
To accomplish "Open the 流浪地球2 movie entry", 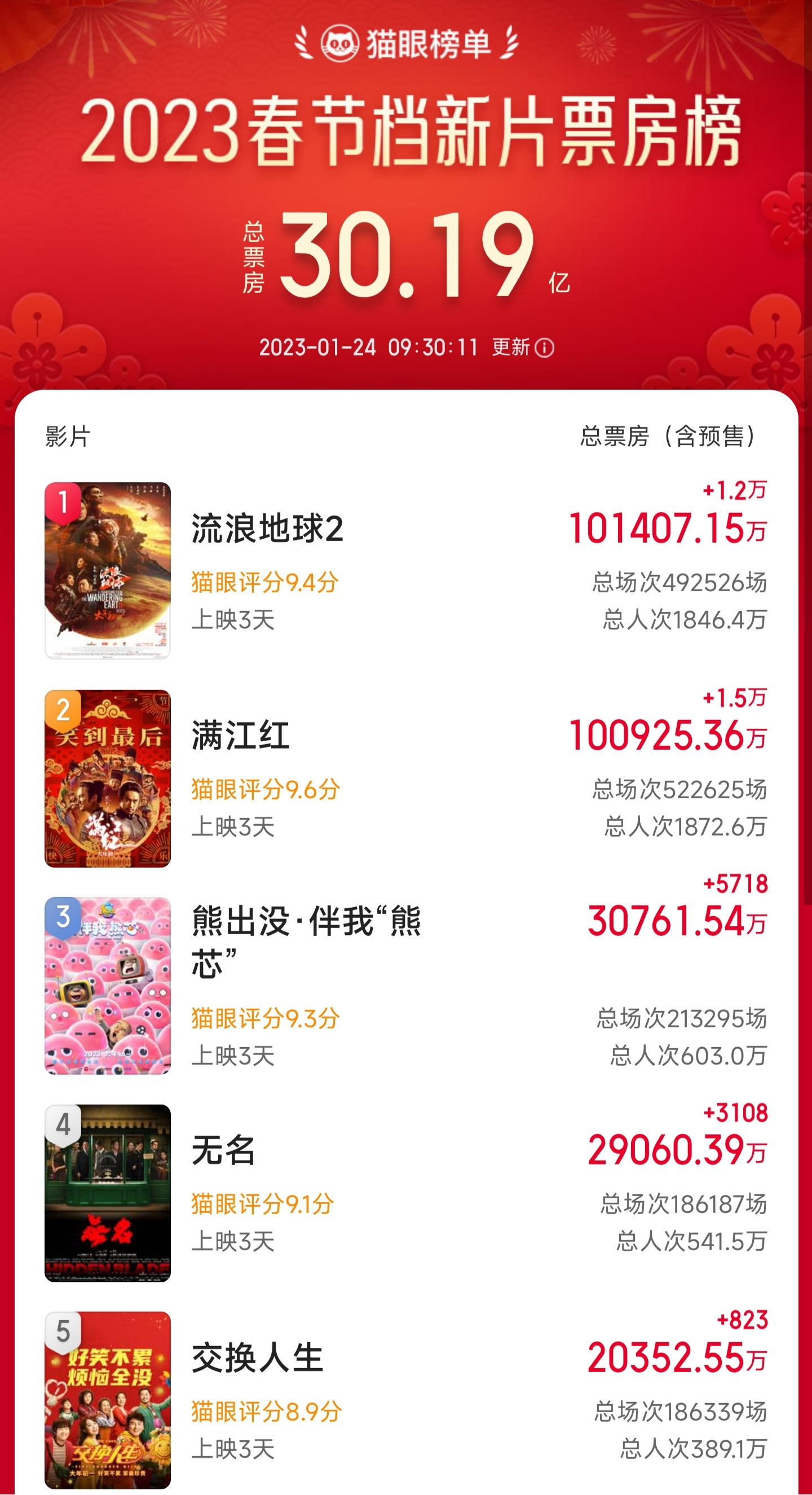I will pyautogui.click(x=406, y=570).
